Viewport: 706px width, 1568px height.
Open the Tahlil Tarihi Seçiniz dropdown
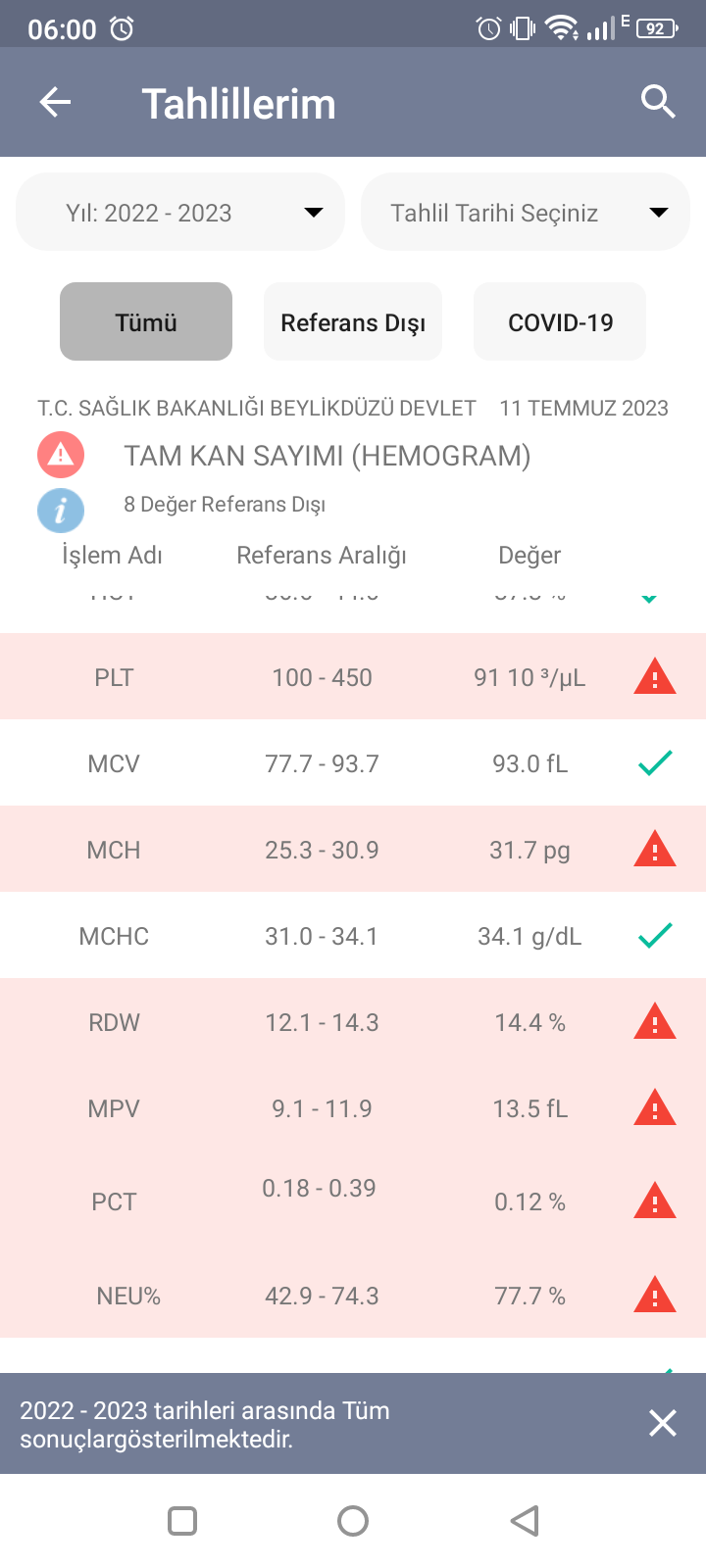[x=526, y=212]
